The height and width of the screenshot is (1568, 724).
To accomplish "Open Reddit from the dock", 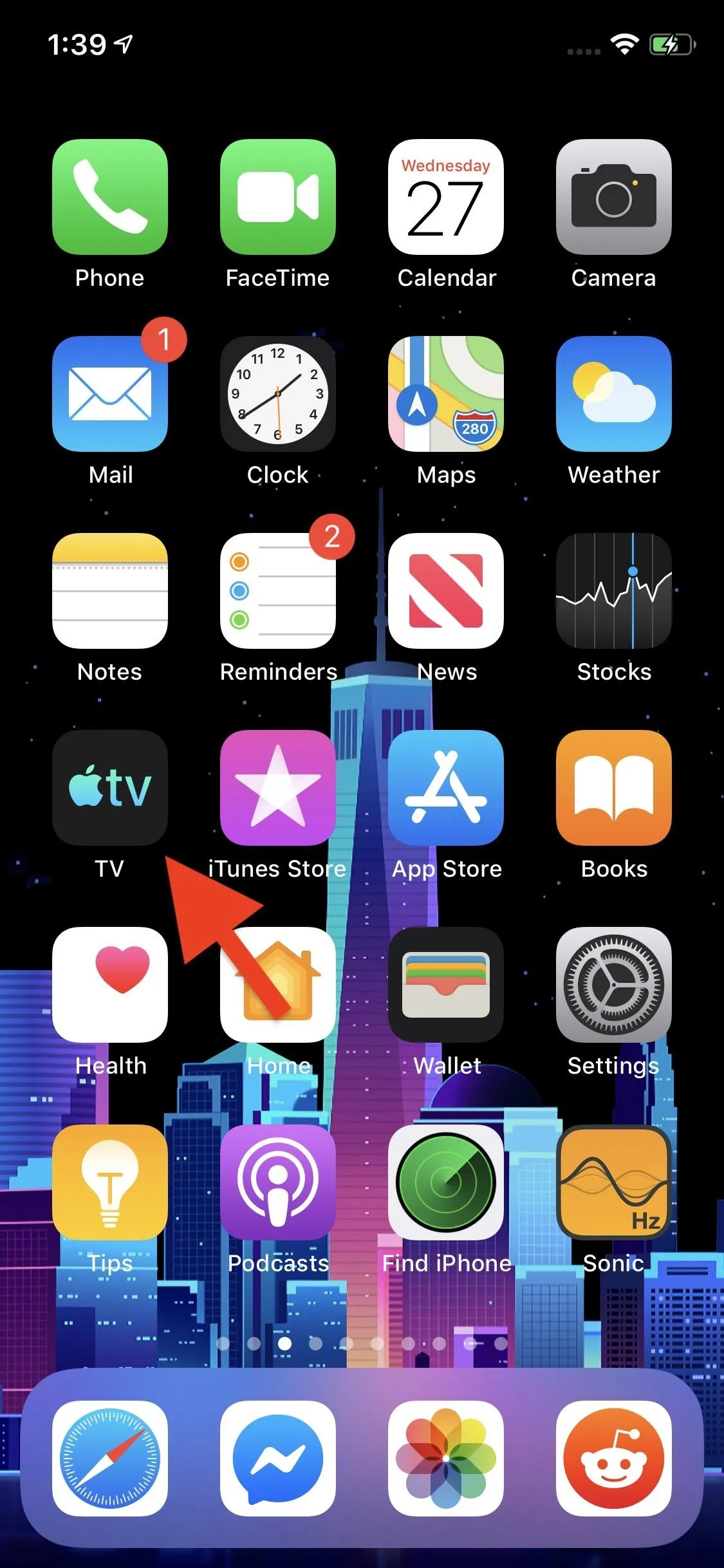I will click(614, 1459).
